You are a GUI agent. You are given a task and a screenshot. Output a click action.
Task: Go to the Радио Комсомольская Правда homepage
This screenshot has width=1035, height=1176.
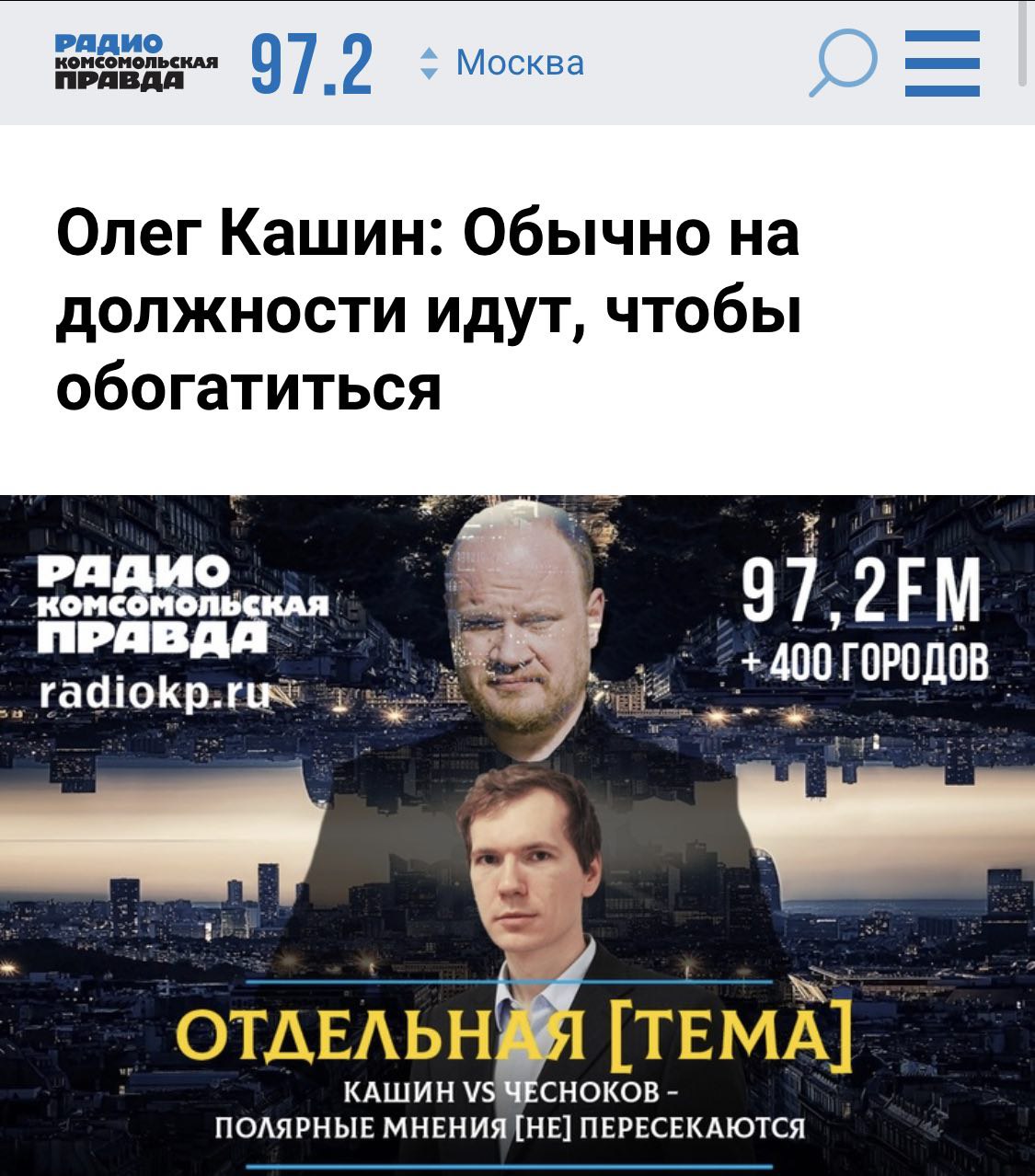tap(136, 63)
